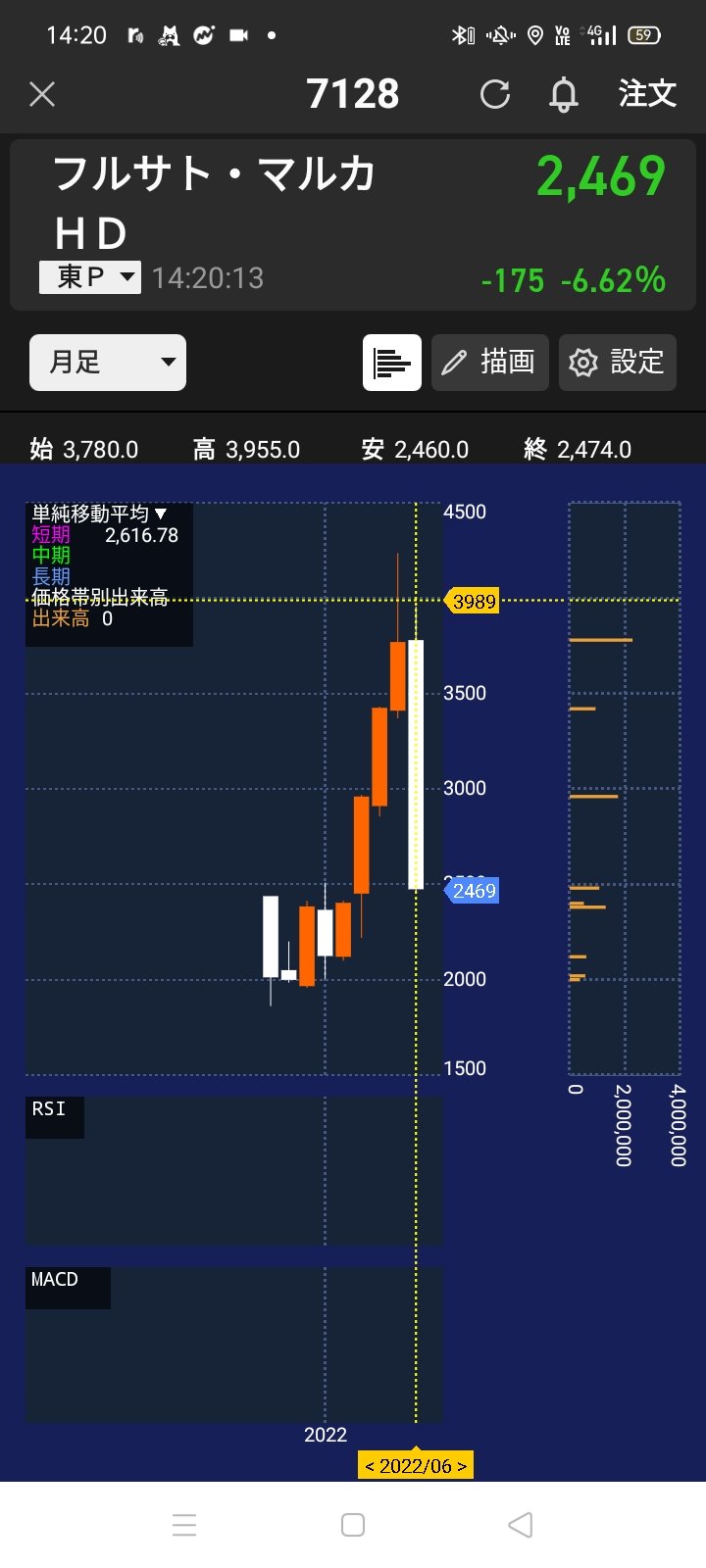This screenshot has height=1568, width=706.
Task: Open the 東P market dropdown
Action: (90, 277)
